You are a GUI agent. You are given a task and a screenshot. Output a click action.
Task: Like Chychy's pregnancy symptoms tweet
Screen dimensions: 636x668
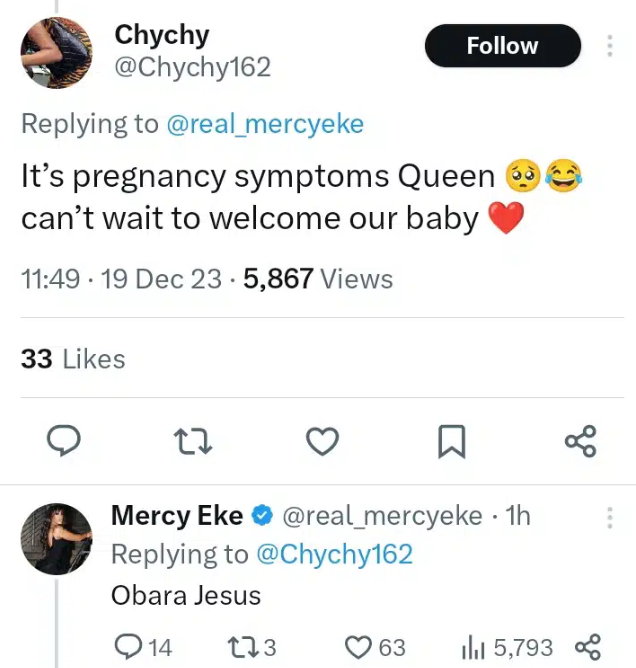322,440
